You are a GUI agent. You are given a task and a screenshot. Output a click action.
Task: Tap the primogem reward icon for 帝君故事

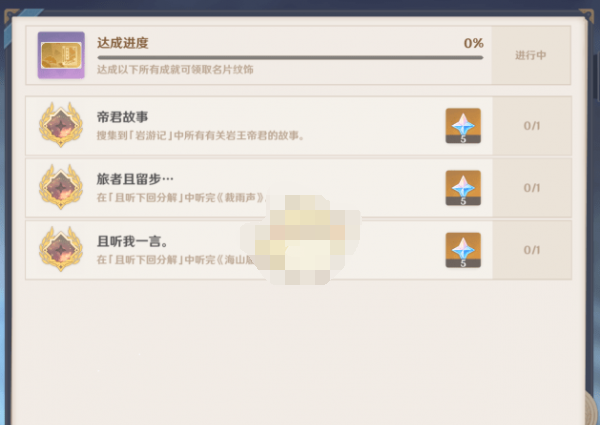pos(463,126)
